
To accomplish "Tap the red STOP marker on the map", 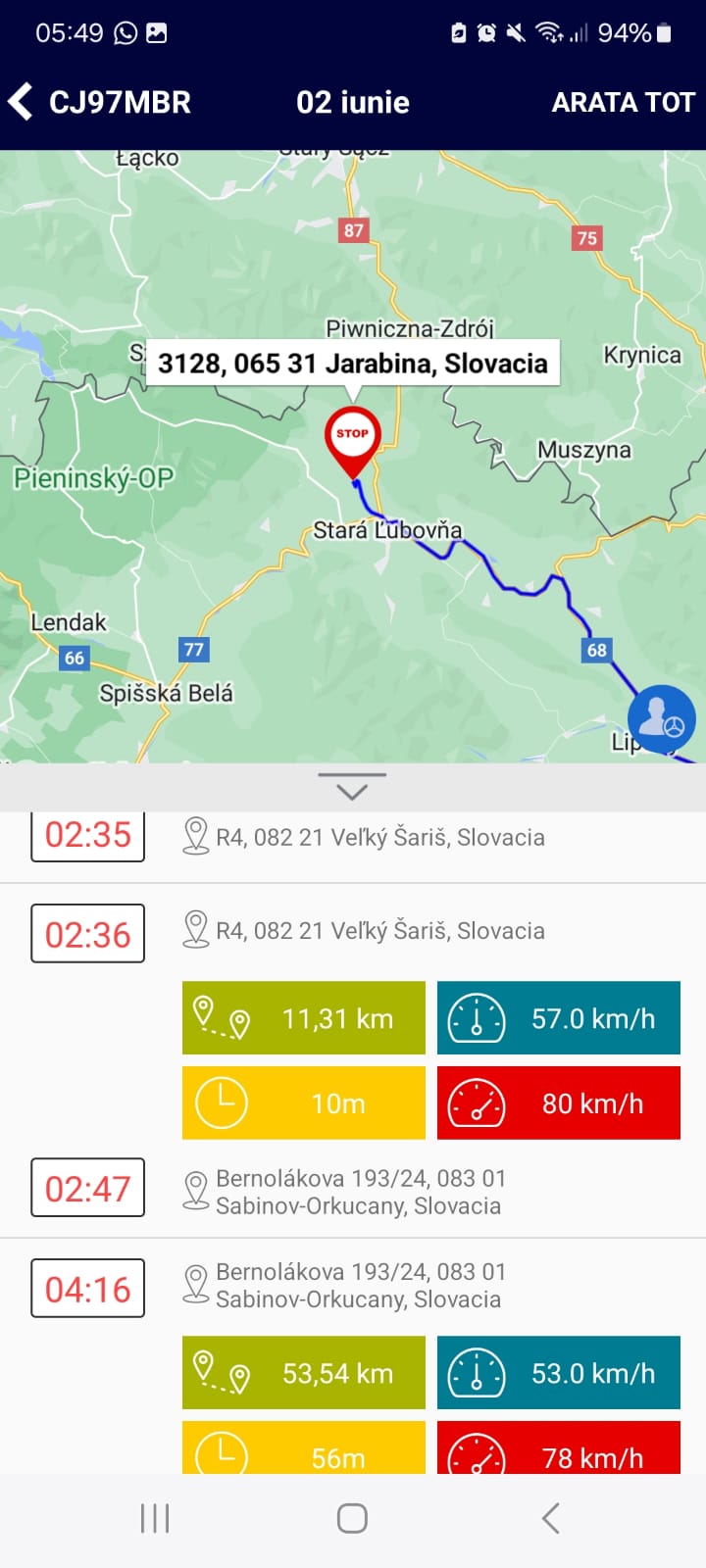I will tap(352, 439).
